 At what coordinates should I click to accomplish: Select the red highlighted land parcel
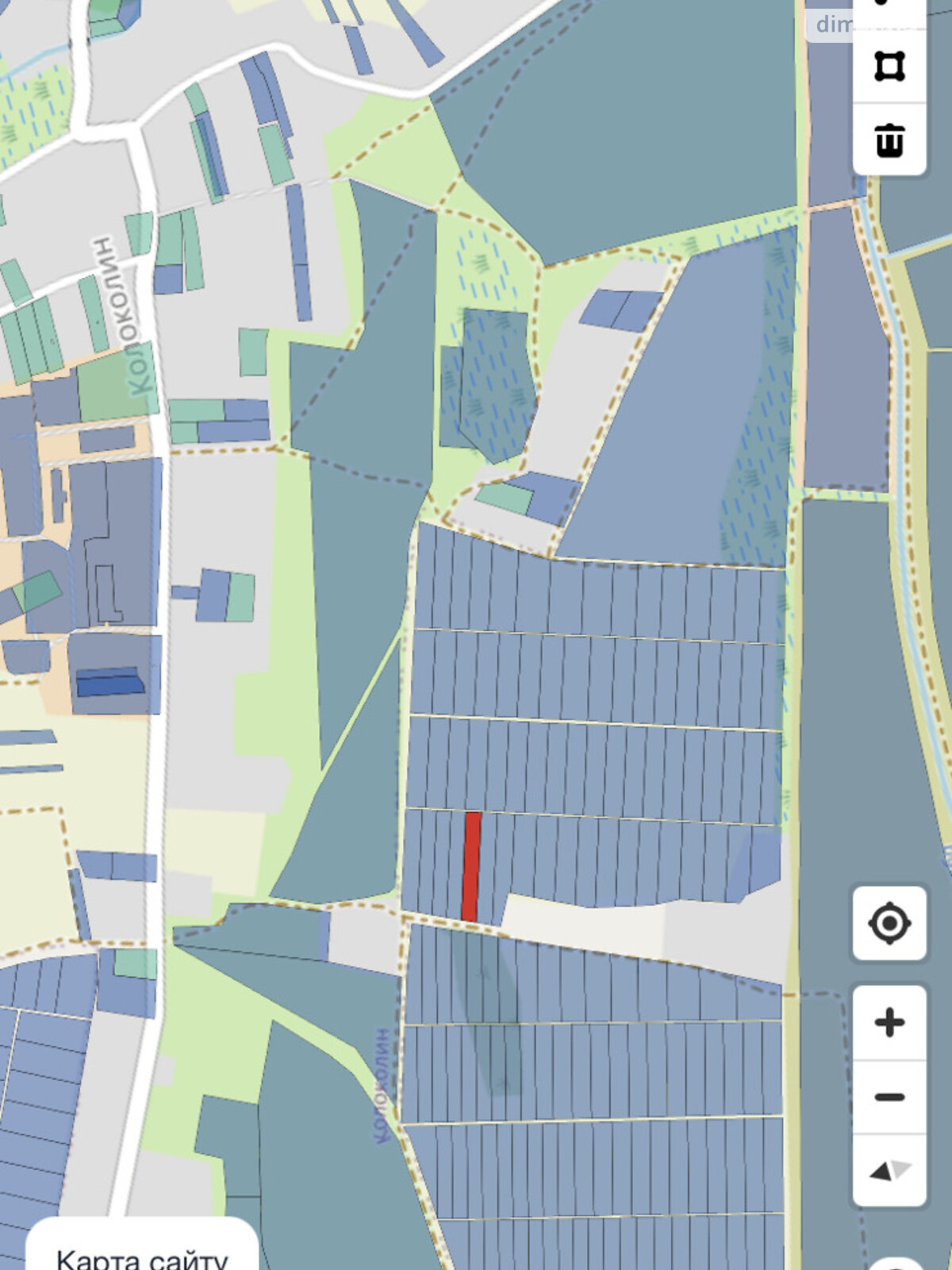471,866
